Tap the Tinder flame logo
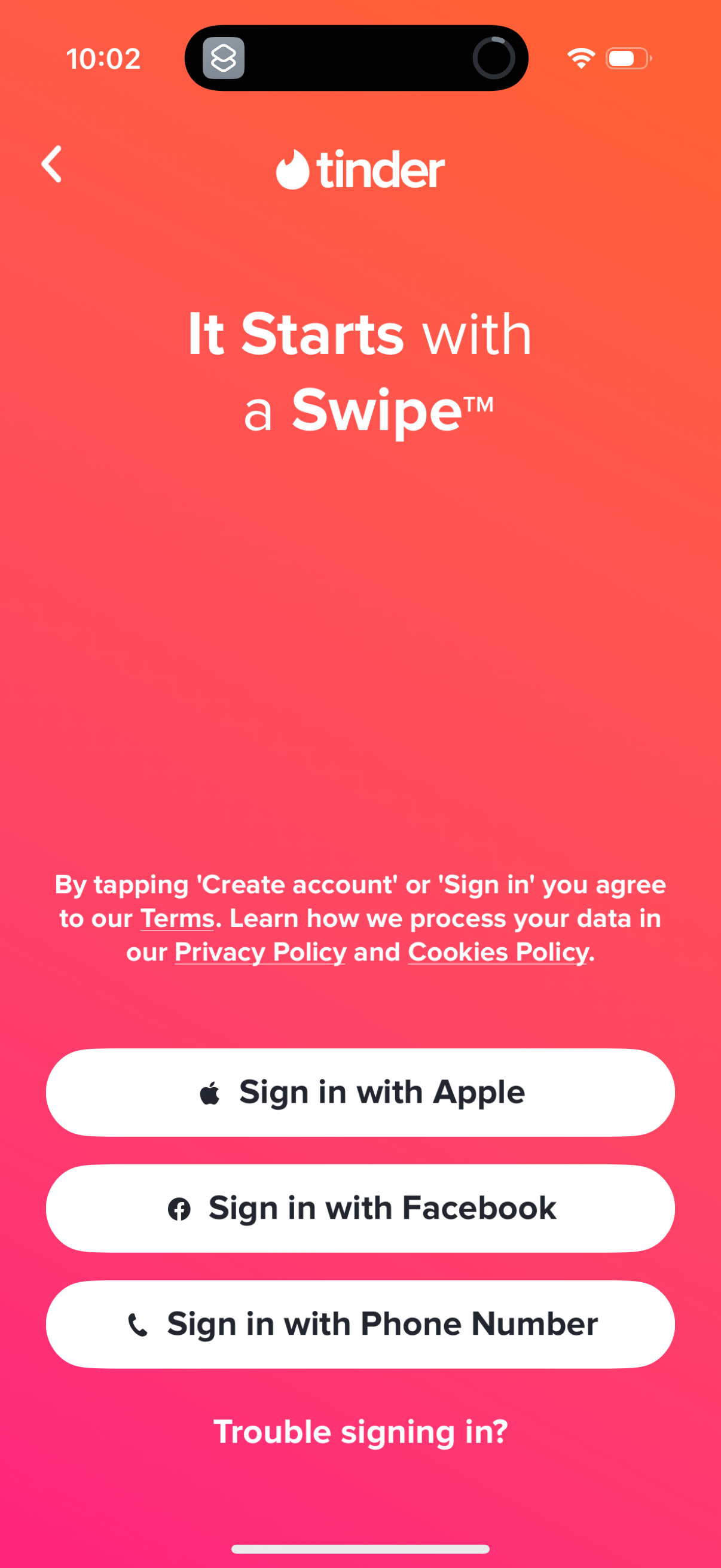 pyautogui.click(x=294, y=169)
